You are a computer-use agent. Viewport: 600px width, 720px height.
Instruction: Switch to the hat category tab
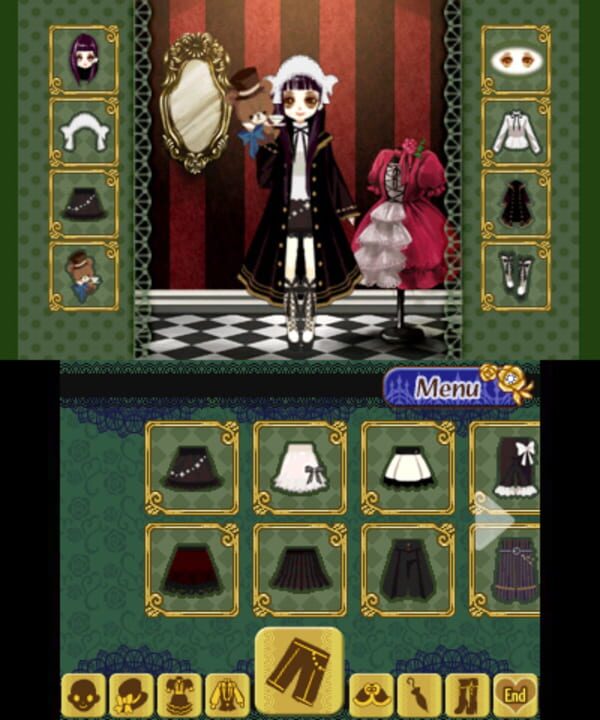tap(132, 696)
